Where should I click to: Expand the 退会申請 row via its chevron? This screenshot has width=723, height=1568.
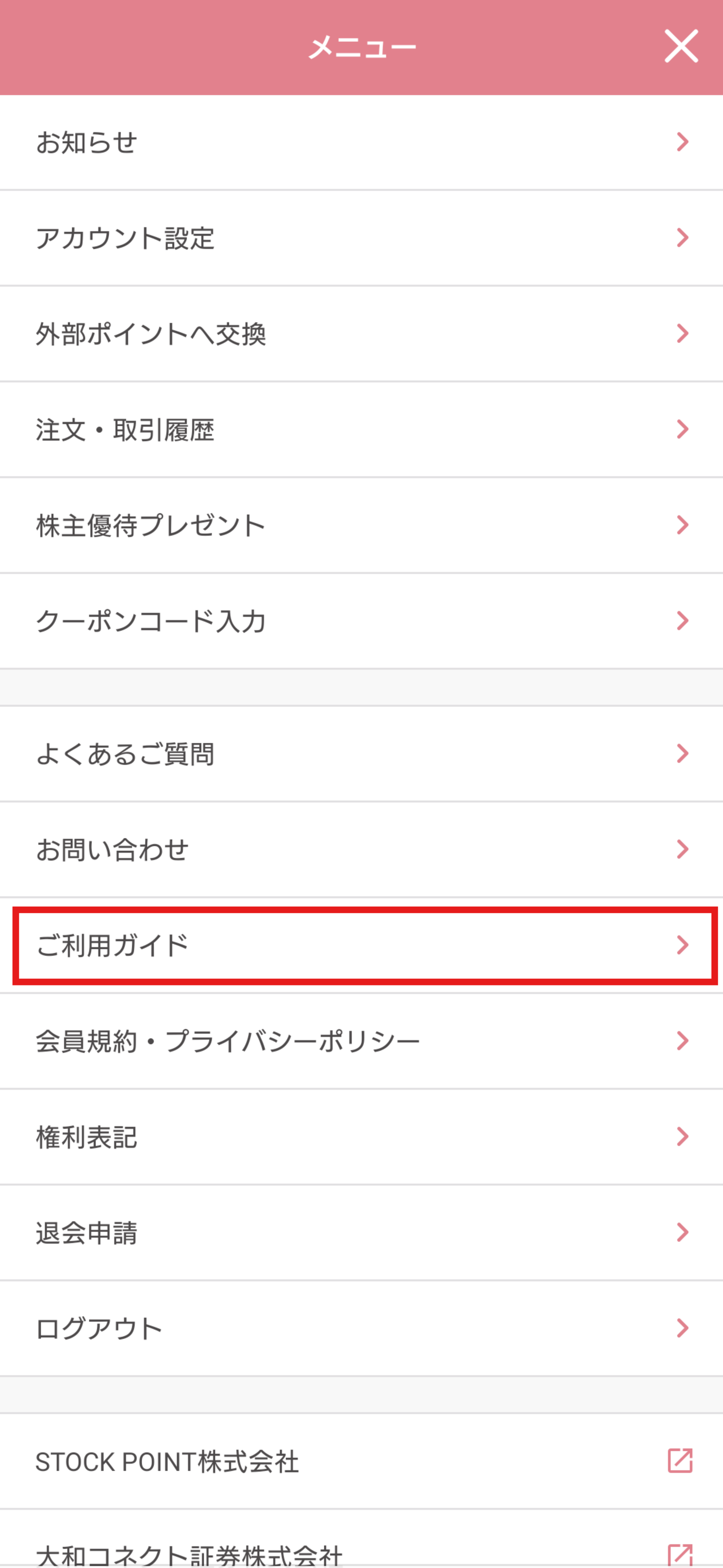coord(681,1232)
